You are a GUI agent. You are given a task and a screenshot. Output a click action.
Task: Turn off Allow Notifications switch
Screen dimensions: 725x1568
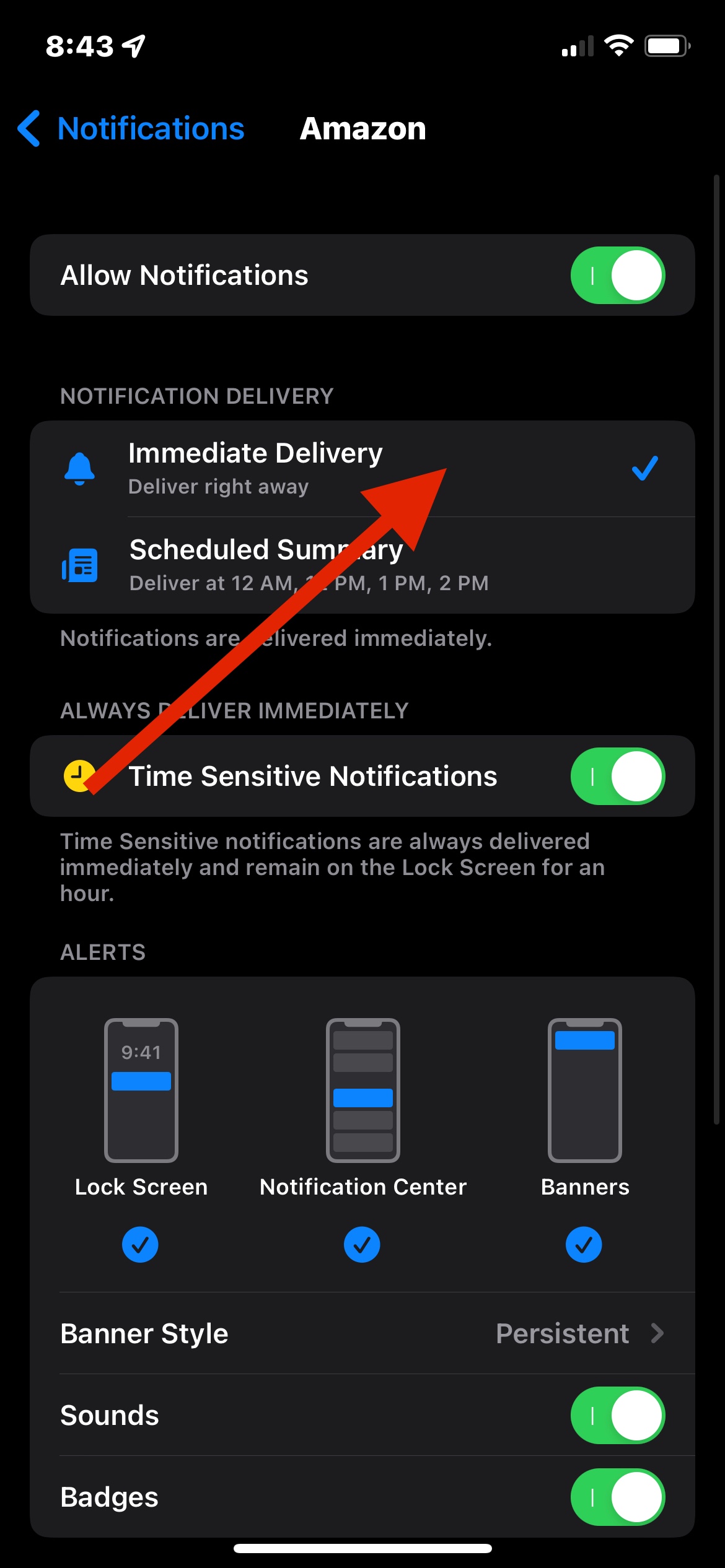point(618,275)
